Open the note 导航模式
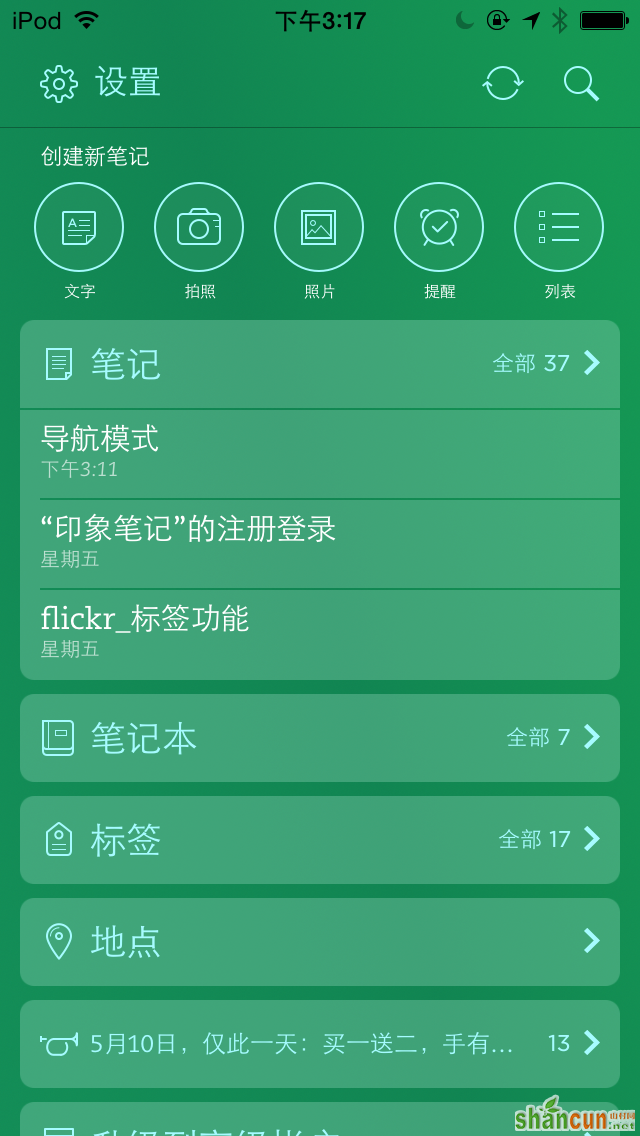Screen dimensions: 640x1136 (x=320, y=453)
